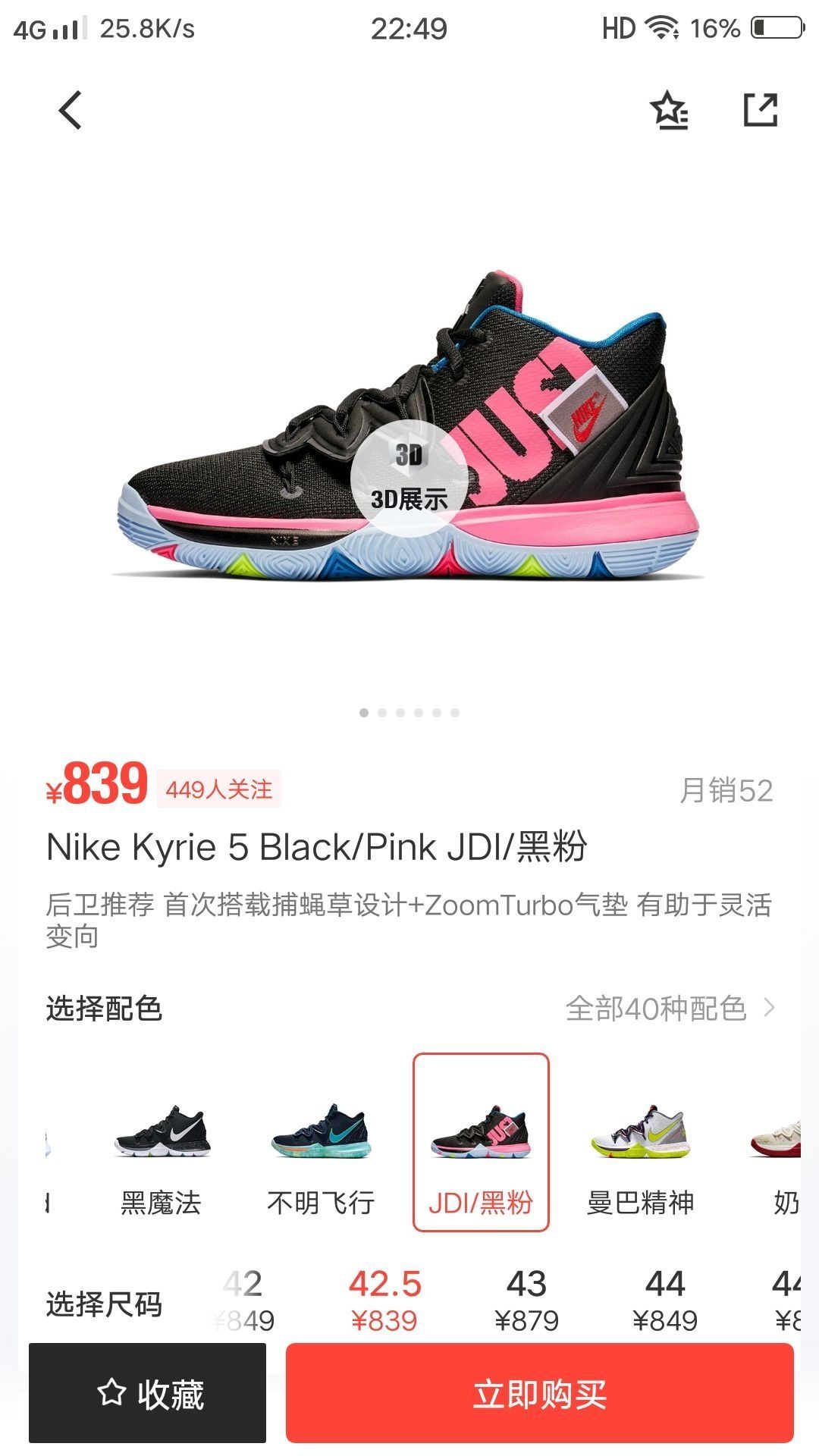Share this product page
Viewport: 819px width, 1456px height.
(x=760, y=111)
